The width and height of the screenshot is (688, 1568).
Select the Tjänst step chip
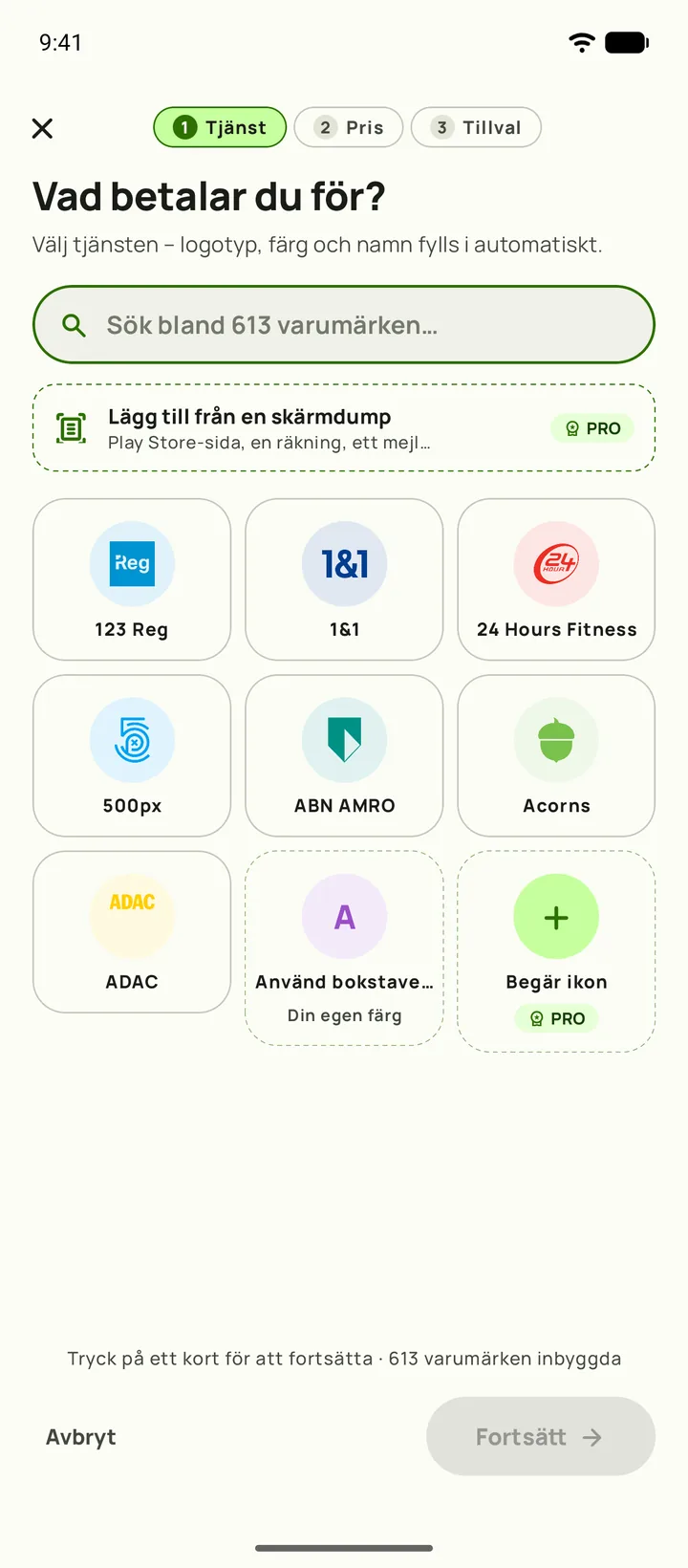tap(220, 127)
